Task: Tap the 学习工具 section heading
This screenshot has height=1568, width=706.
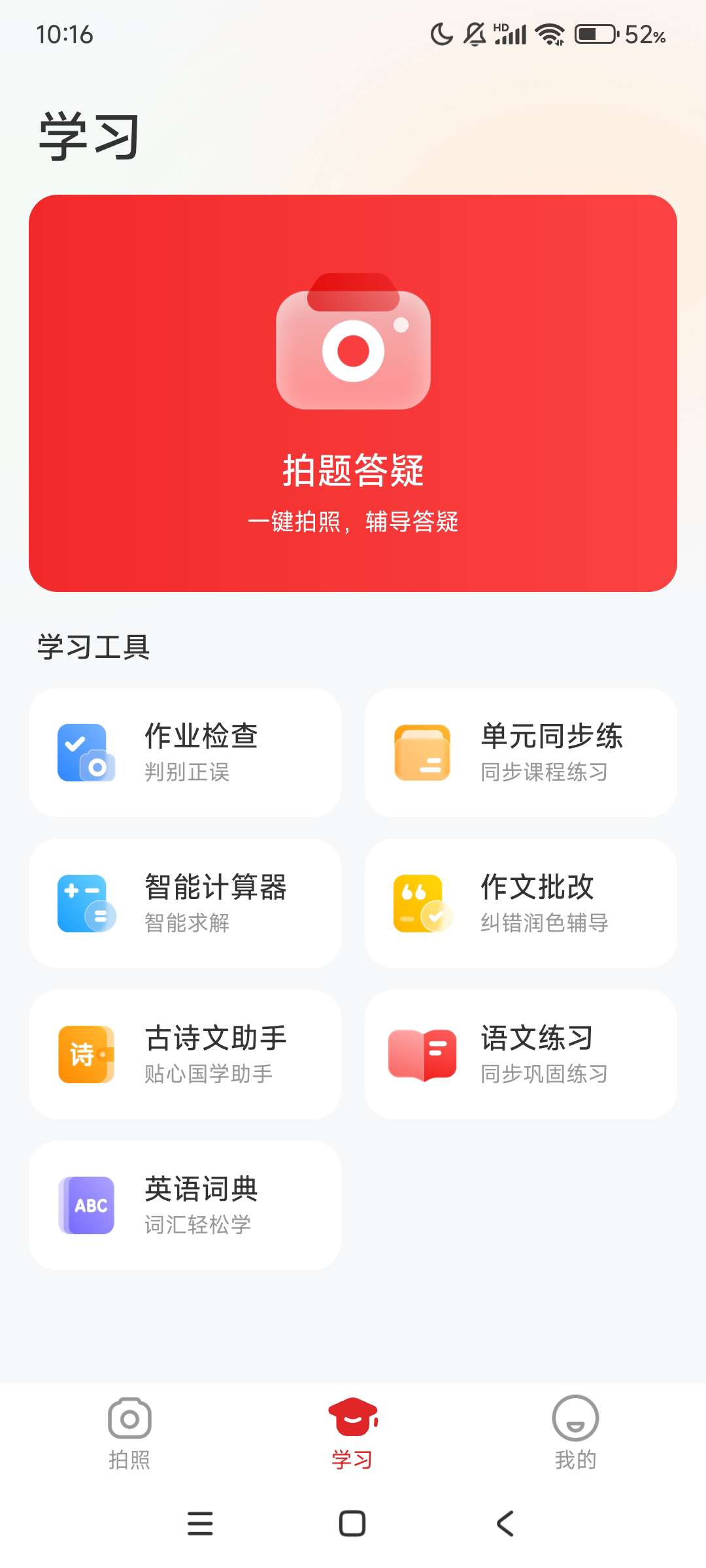Action: (x=93, y=647)
